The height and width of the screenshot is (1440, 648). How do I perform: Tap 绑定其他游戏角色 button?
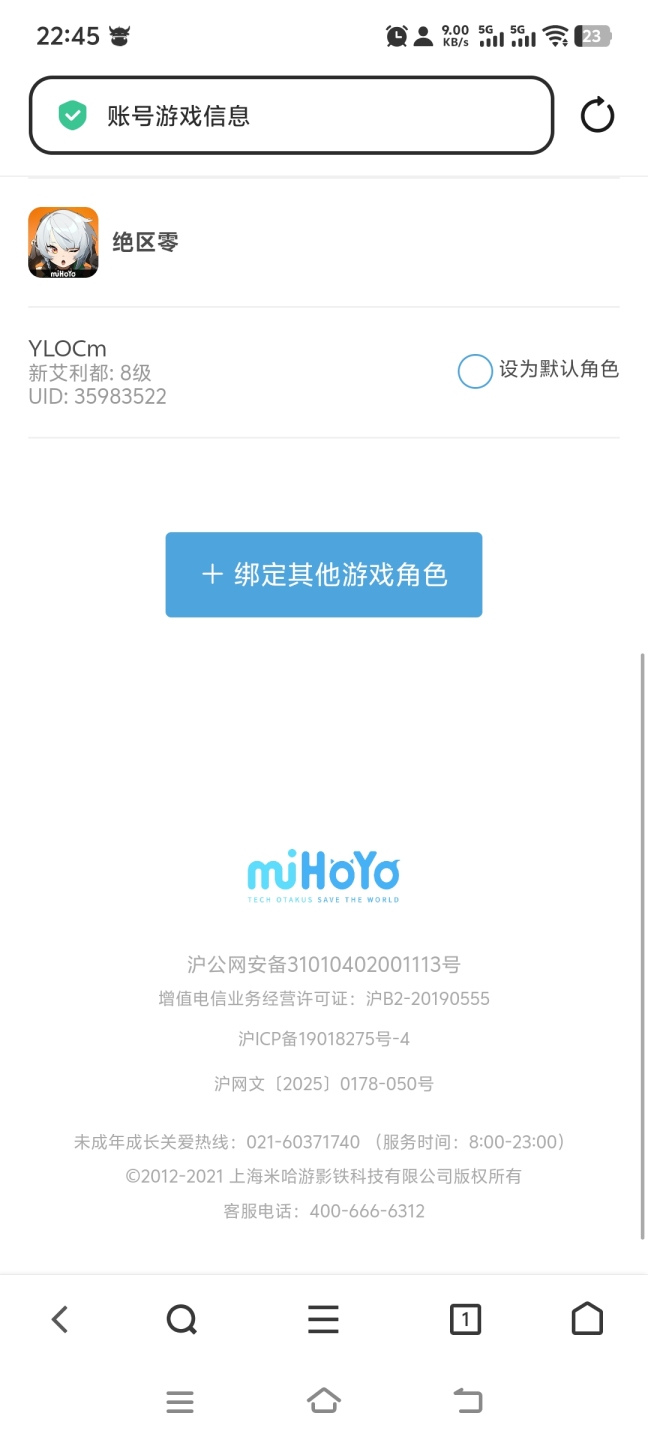tap(324, 575)
